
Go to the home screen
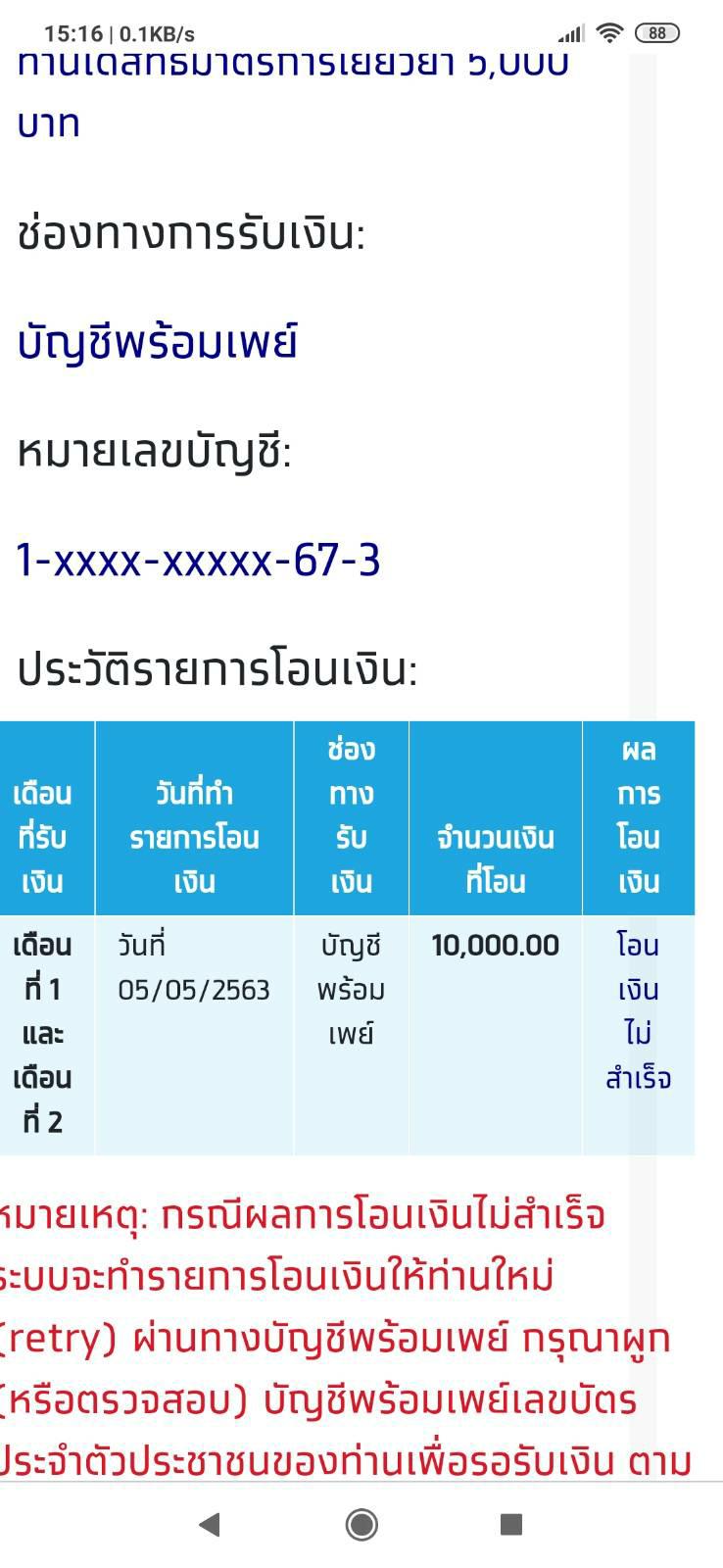pyautogui.click(x=361, y=1524)
